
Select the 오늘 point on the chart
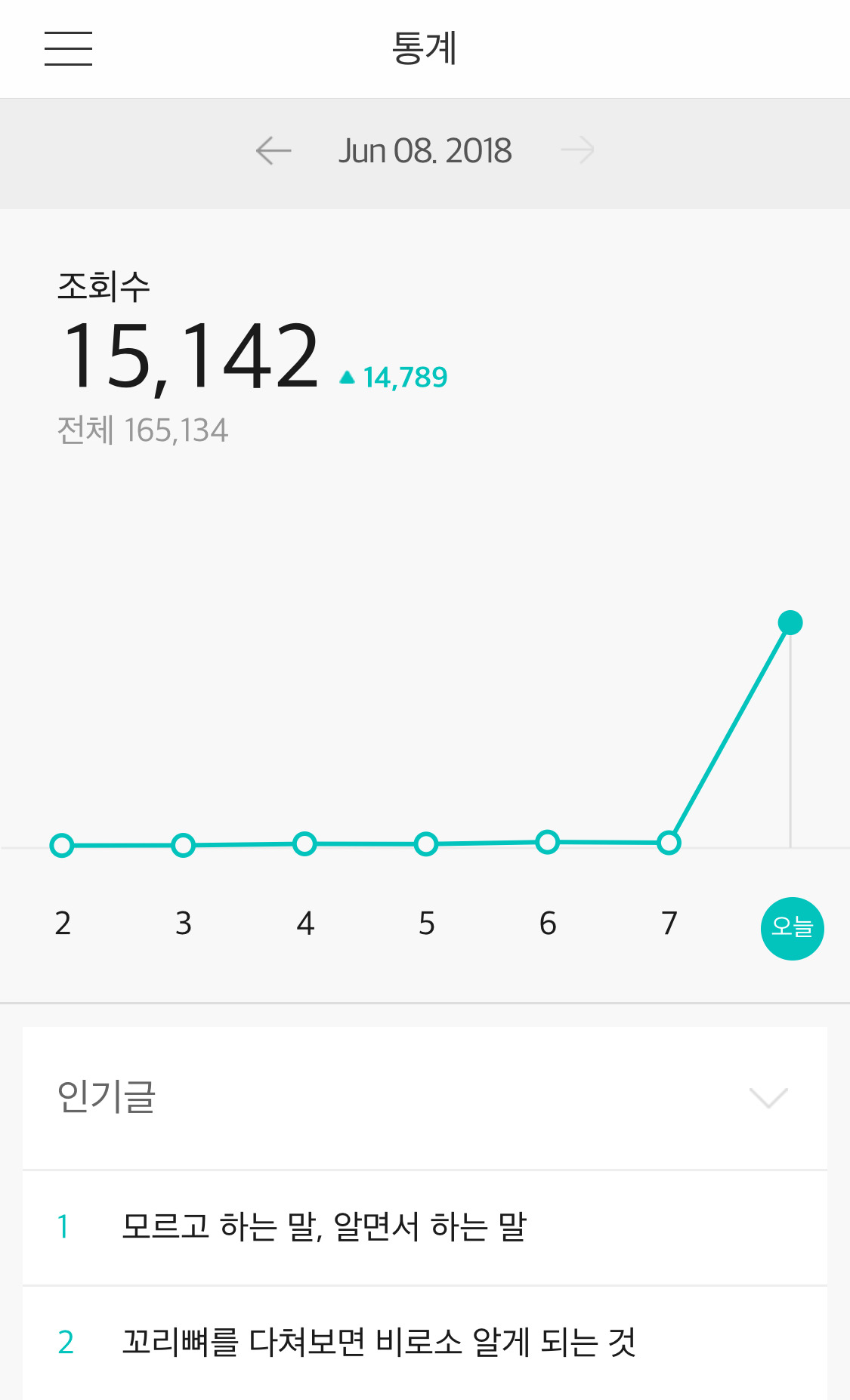(791, 928)
